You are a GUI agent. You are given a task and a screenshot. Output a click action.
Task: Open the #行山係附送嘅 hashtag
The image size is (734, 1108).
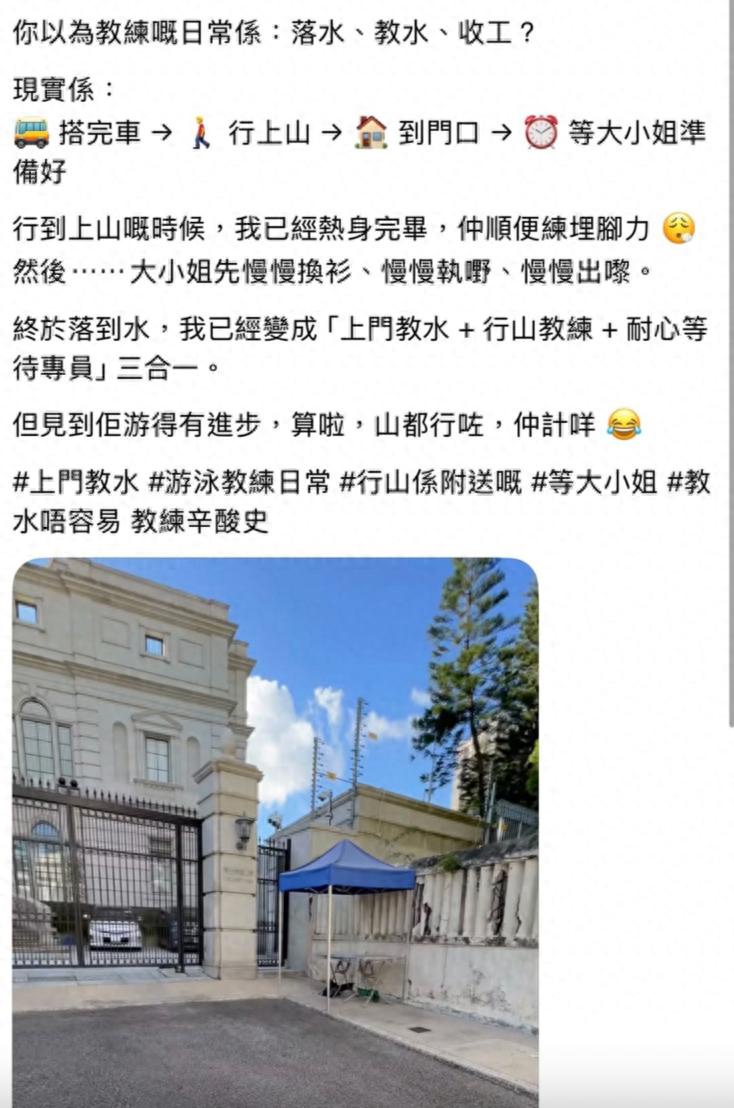coord(430,483)
